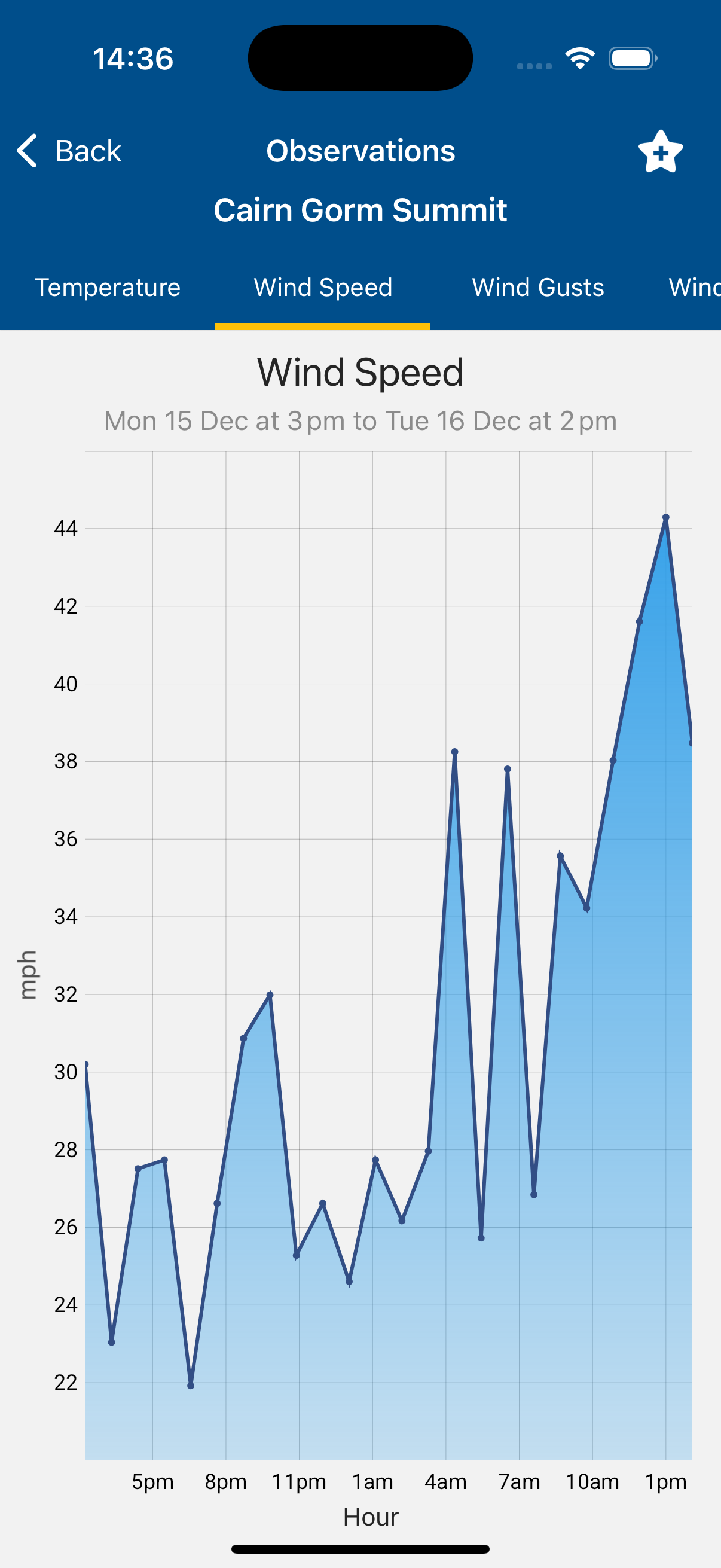Image resolution: width=721 pixels, height=1568 pixels.
Task: Add Cairn Gorm Summit to favourites
Action: click(x=660, y=151)
